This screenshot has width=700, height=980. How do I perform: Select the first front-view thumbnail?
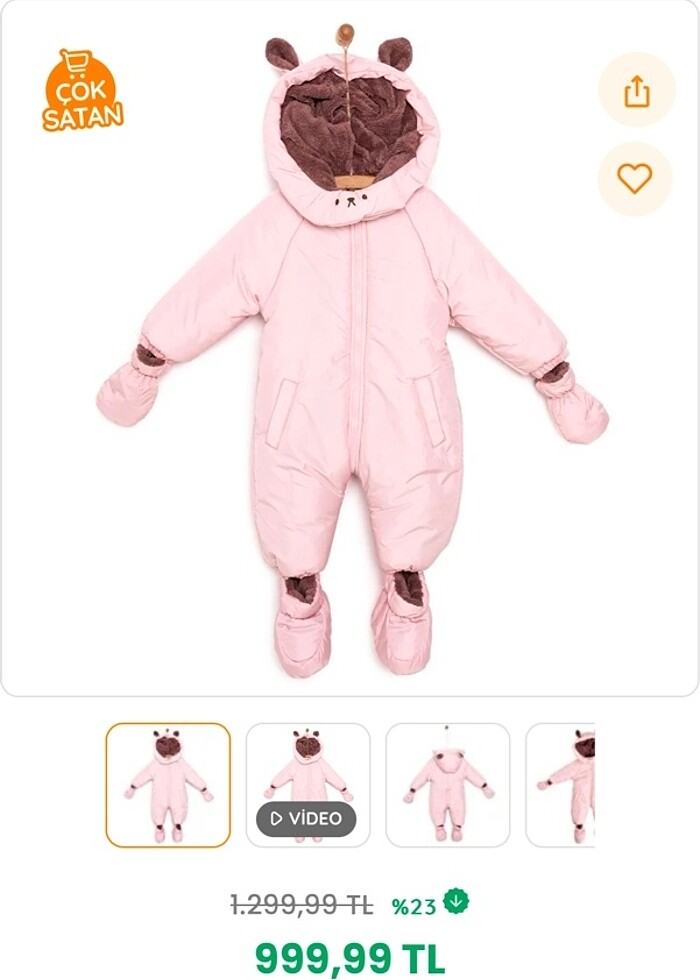tap(168, 785)
